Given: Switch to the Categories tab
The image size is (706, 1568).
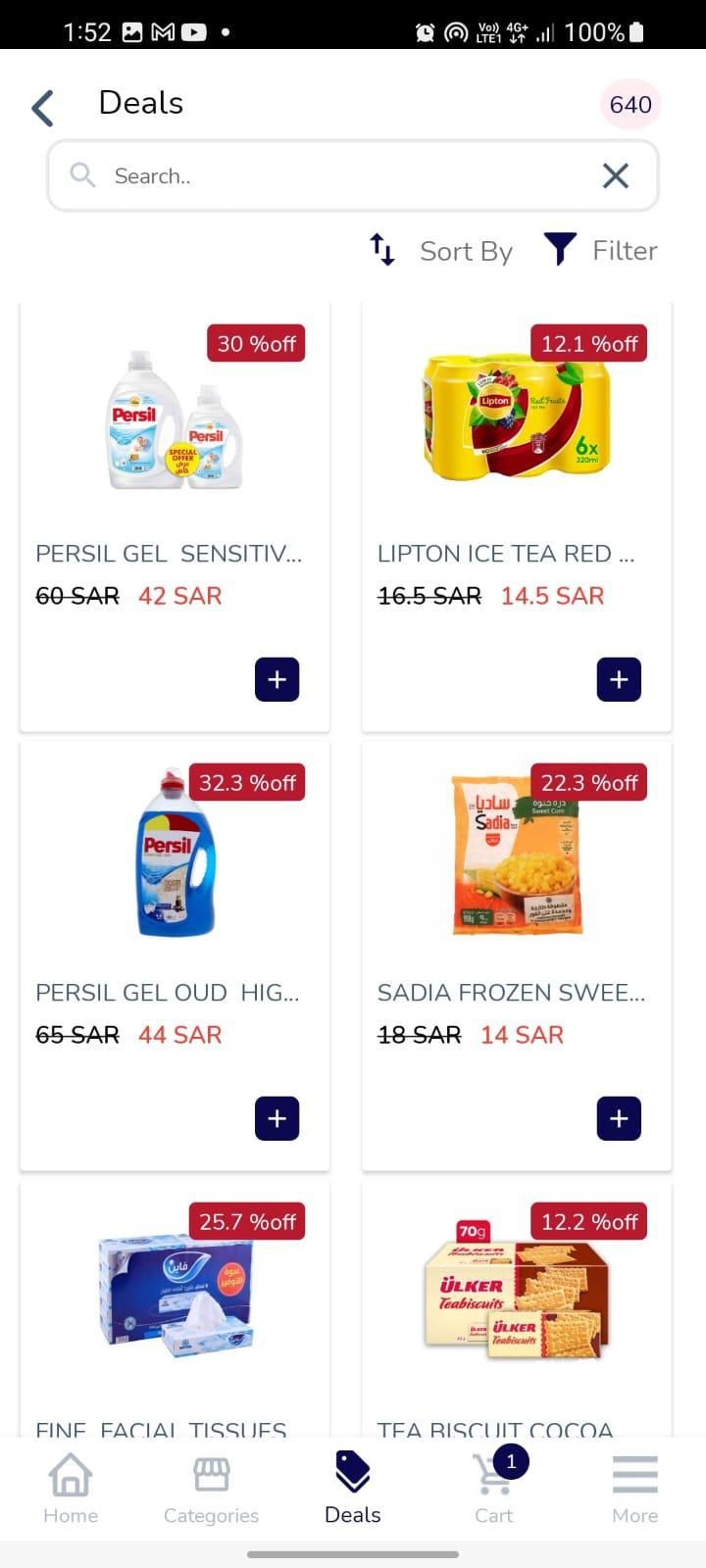Looking at the screenshot, I should click(211, 1488).
